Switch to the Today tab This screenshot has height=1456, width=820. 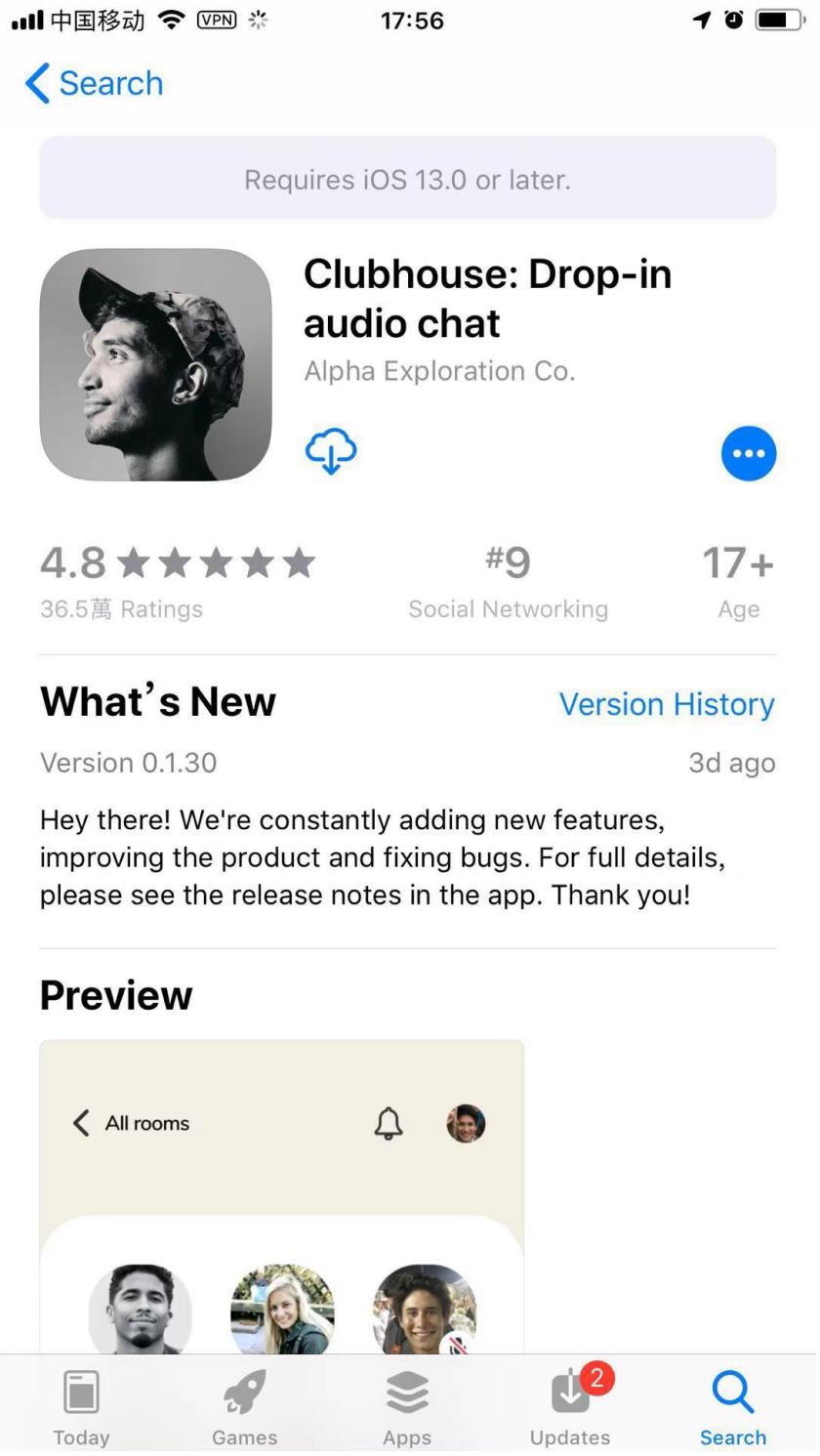pos(81,1406)
